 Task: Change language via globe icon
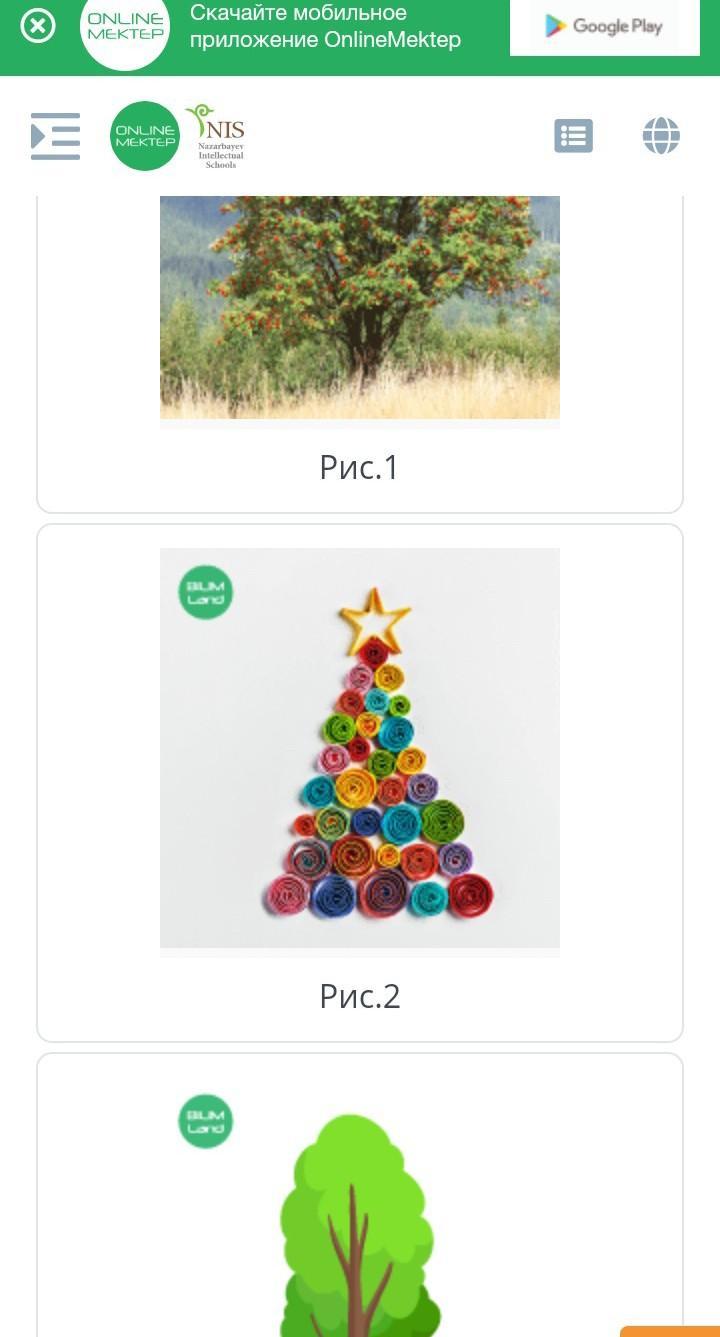point(661,136)
